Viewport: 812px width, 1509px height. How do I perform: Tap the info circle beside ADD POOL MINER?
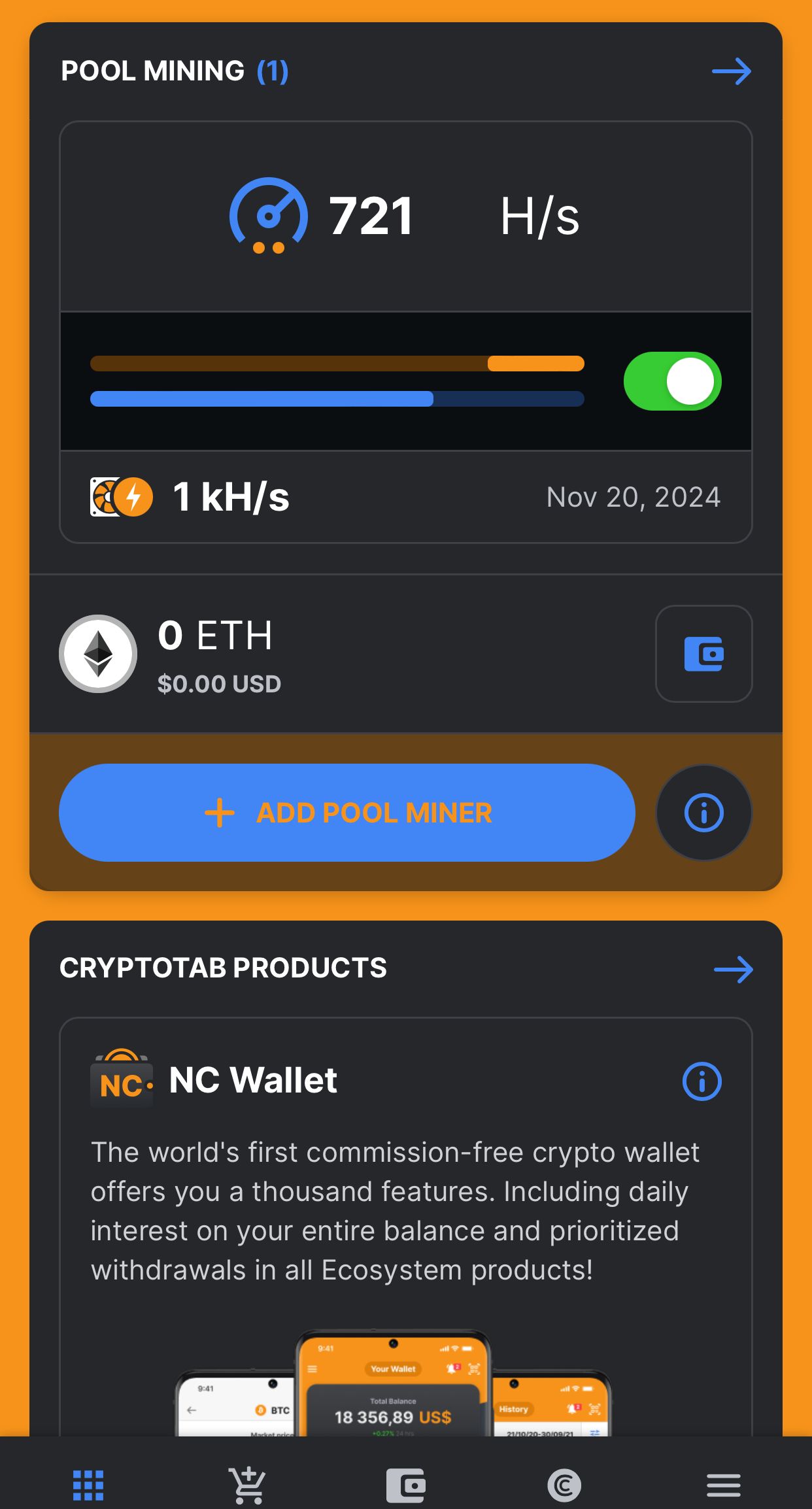(x=703, y=812)
